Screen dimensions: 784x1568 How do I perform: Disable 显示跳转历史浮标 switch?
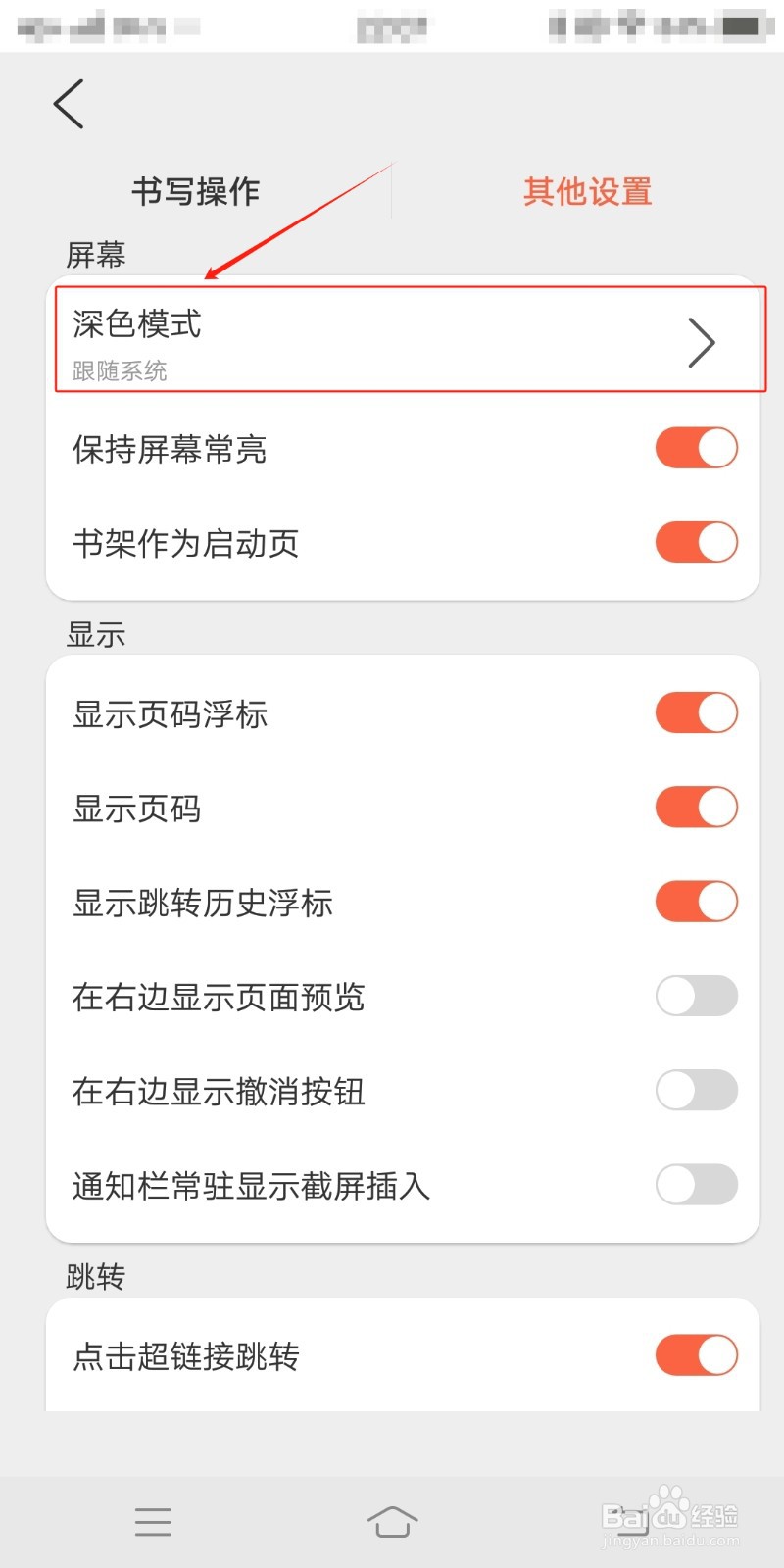tap(696, 901)
